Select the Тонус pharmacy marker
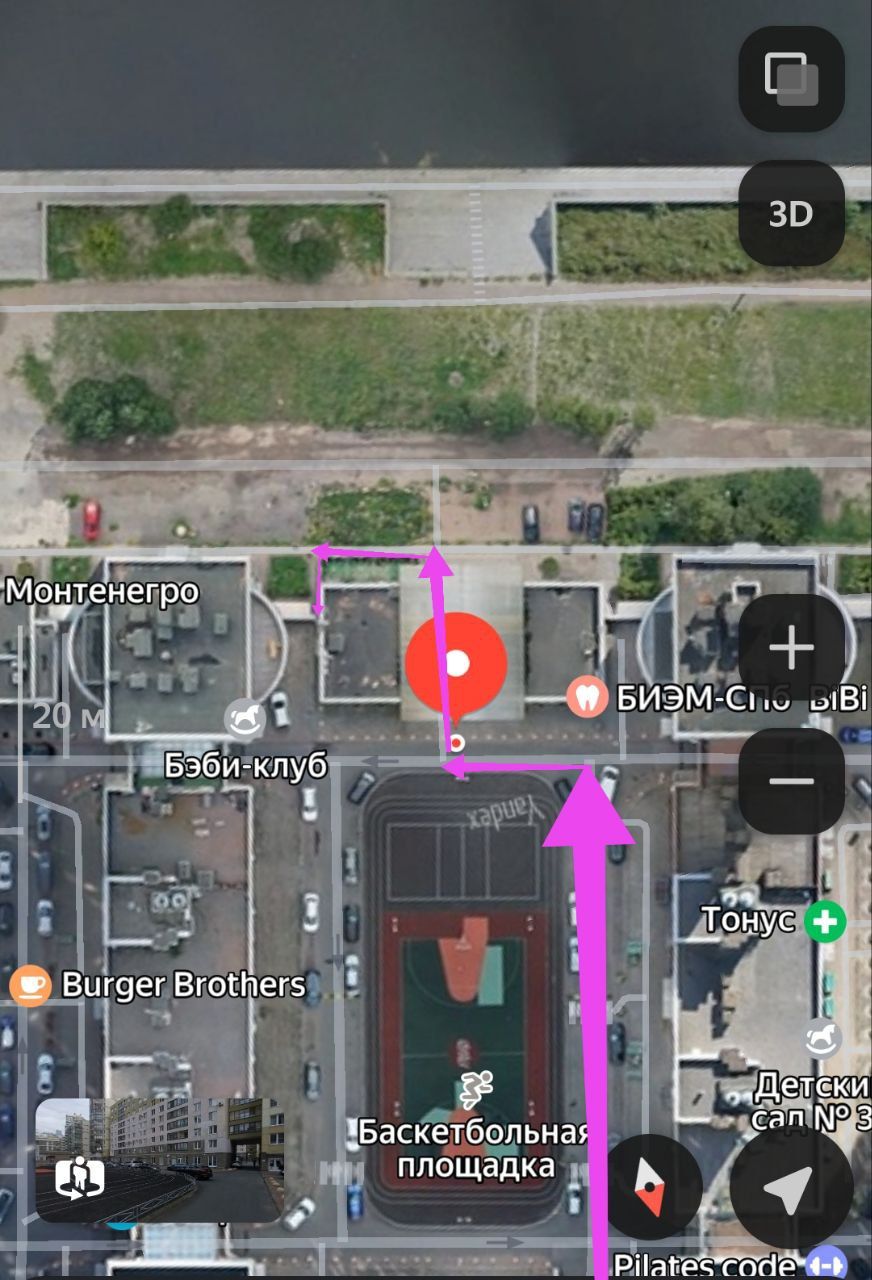This screenshot has height=1280, width=872. pos(827,921)
